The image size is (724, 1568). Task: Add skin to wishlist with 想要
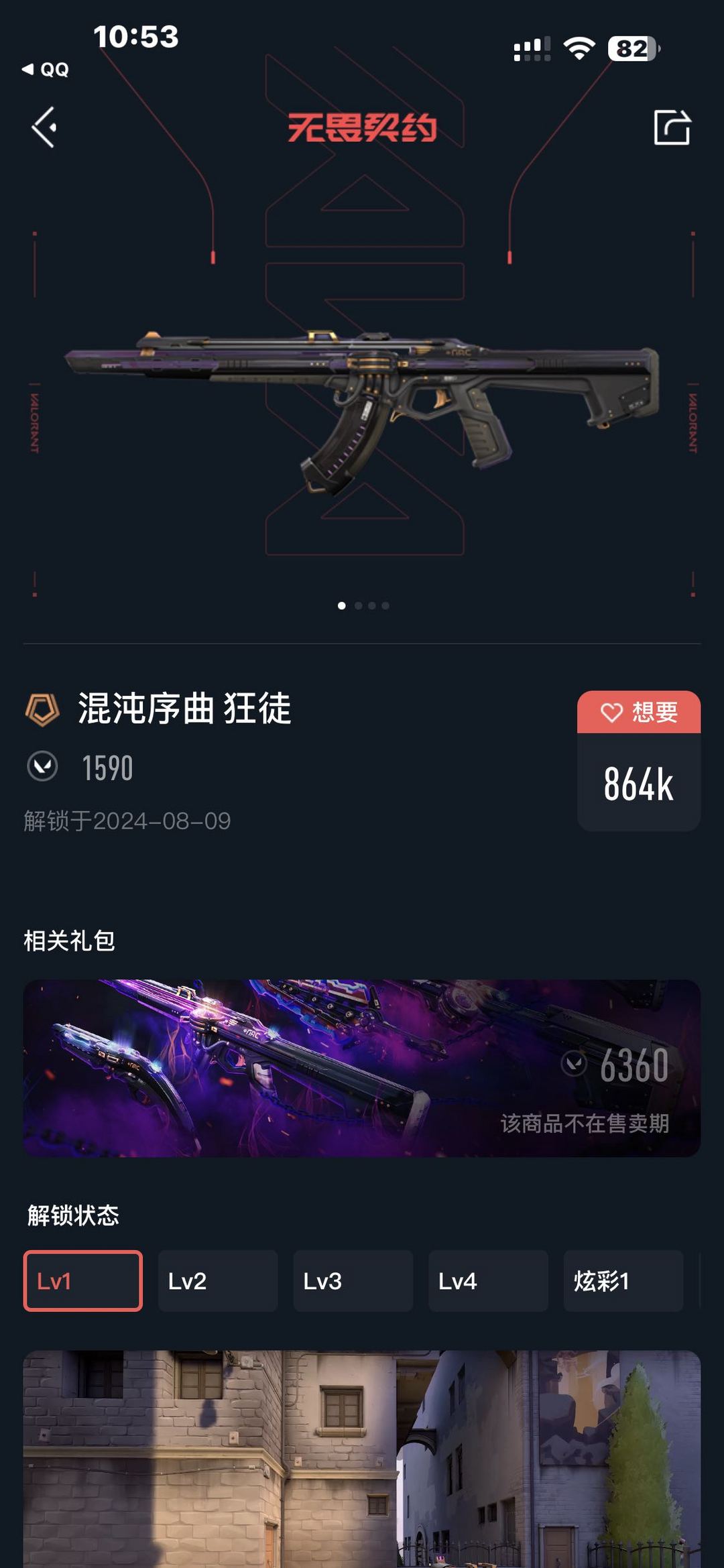pos(639,712)
